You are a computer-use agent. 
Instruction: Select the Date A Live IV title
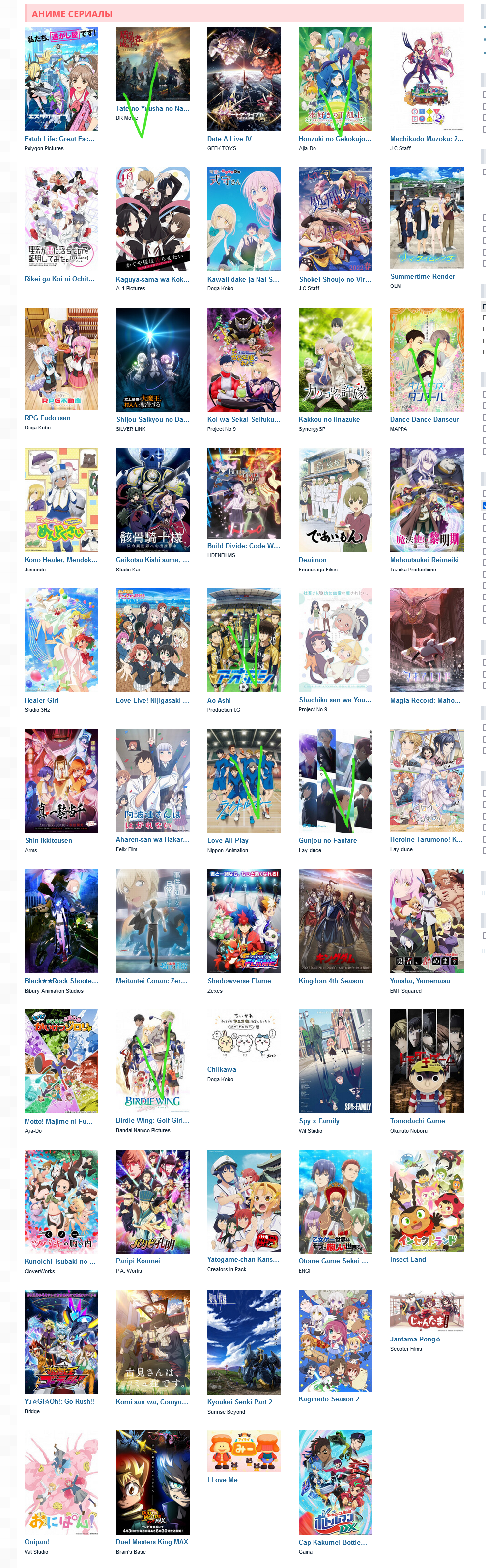pos(229,139)
